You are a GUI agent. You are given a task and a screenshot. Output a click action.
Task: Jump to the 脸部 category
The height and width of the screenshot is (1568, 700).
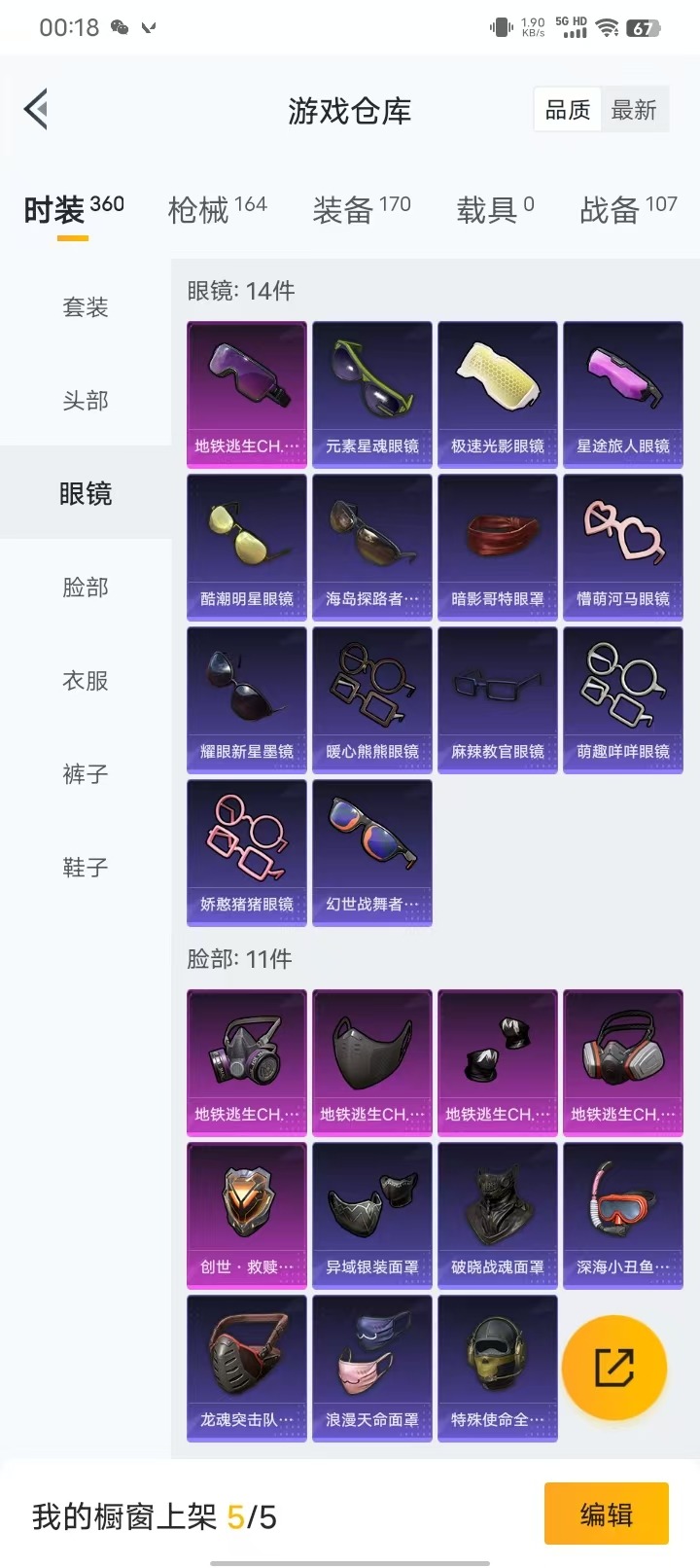click(x=86, y=588)
